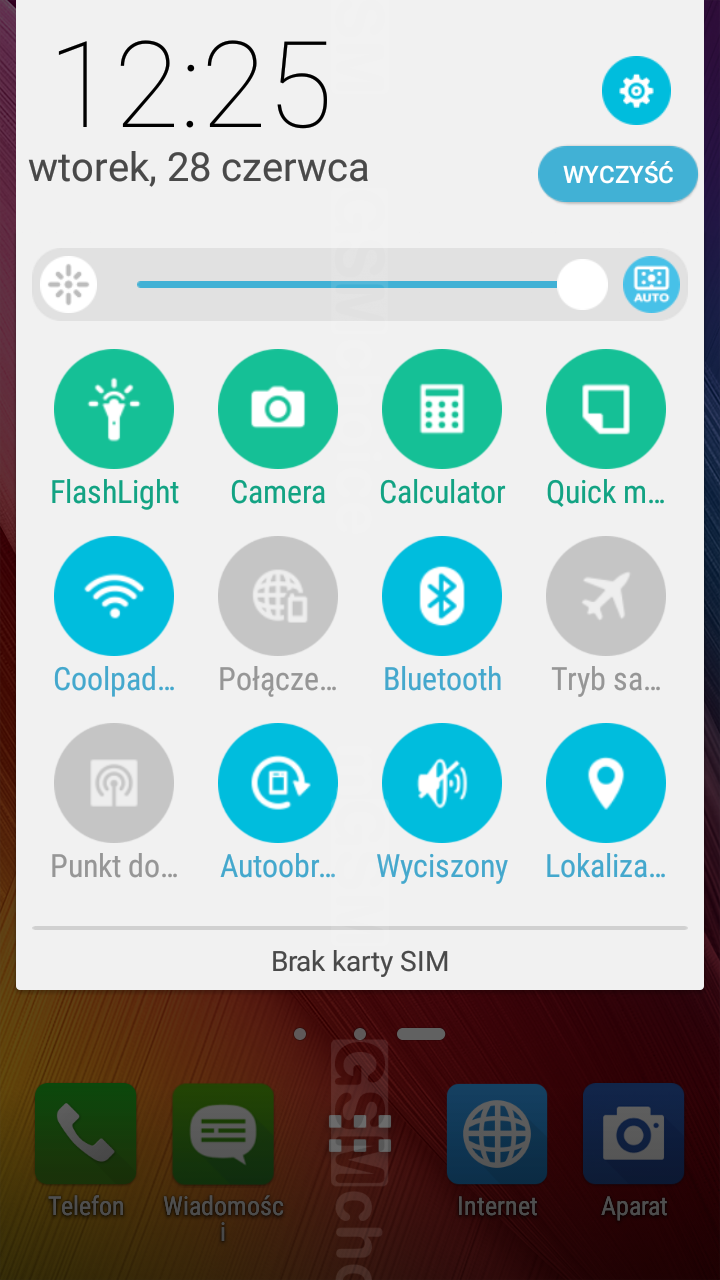
Task: Enable the Punkt dostępu hotspot
Action: coord(114,783)
